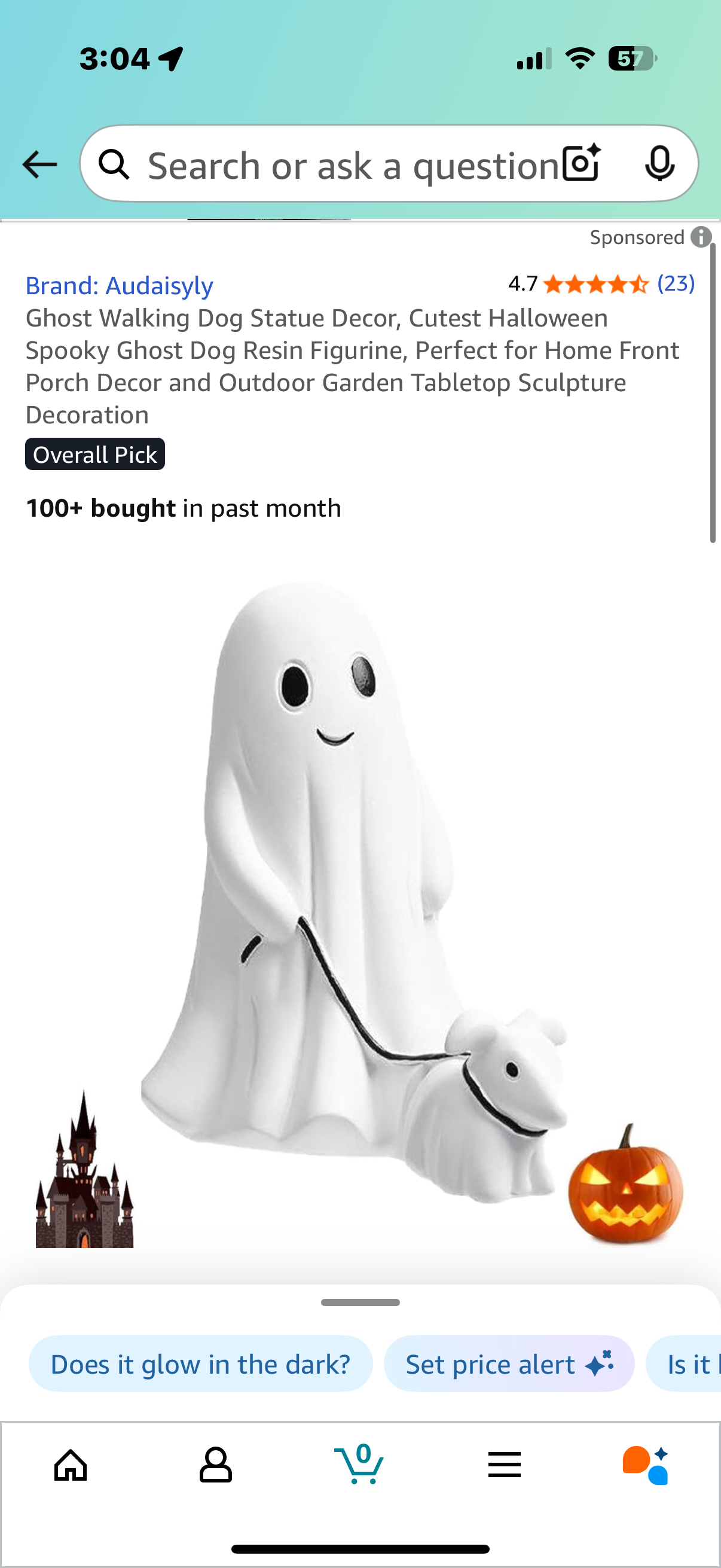Select the Set price alert chip
Screen dimensions: 721x1568
(x=509, y=1363)
